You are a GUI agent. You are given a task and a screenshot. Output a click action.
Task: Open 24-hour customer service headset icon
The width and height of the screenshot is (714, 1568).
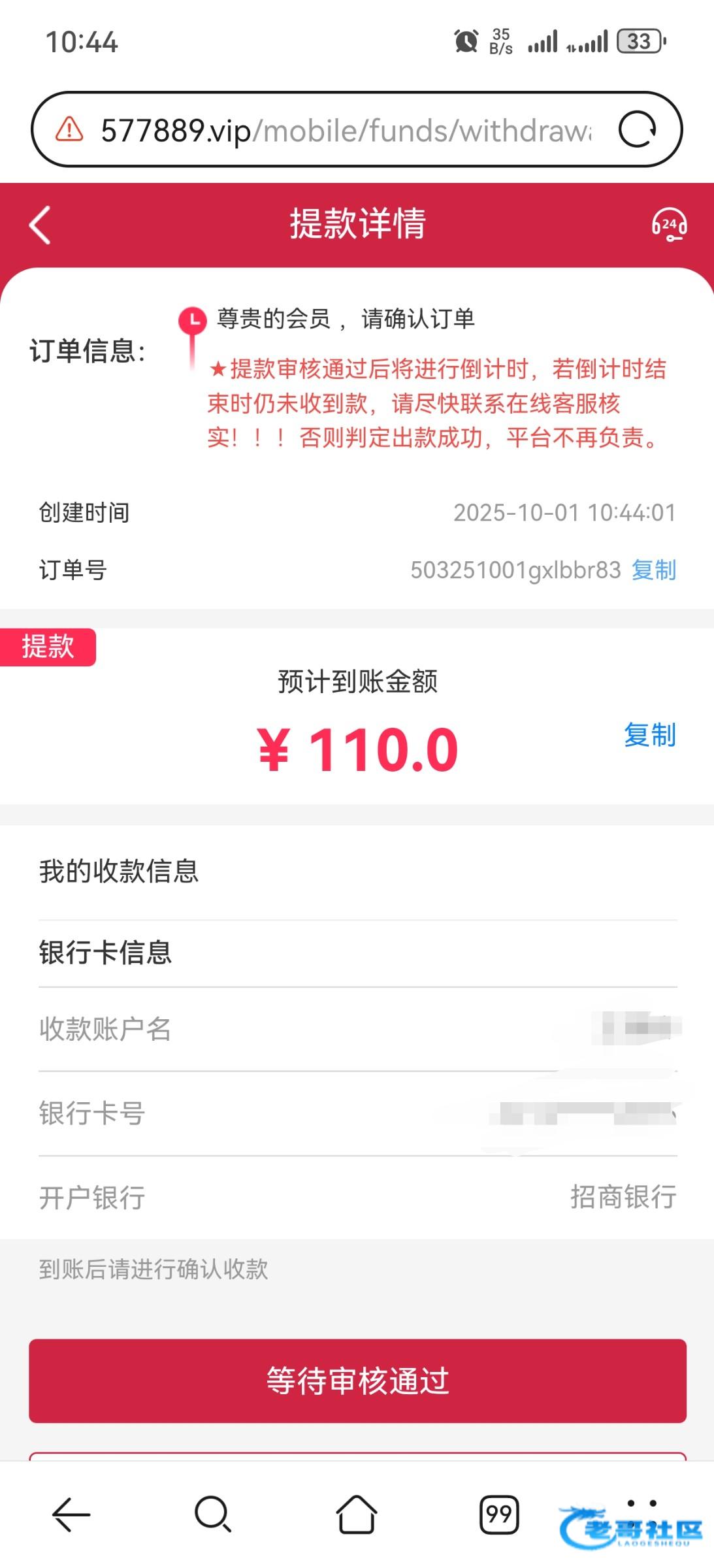(669, 225)
